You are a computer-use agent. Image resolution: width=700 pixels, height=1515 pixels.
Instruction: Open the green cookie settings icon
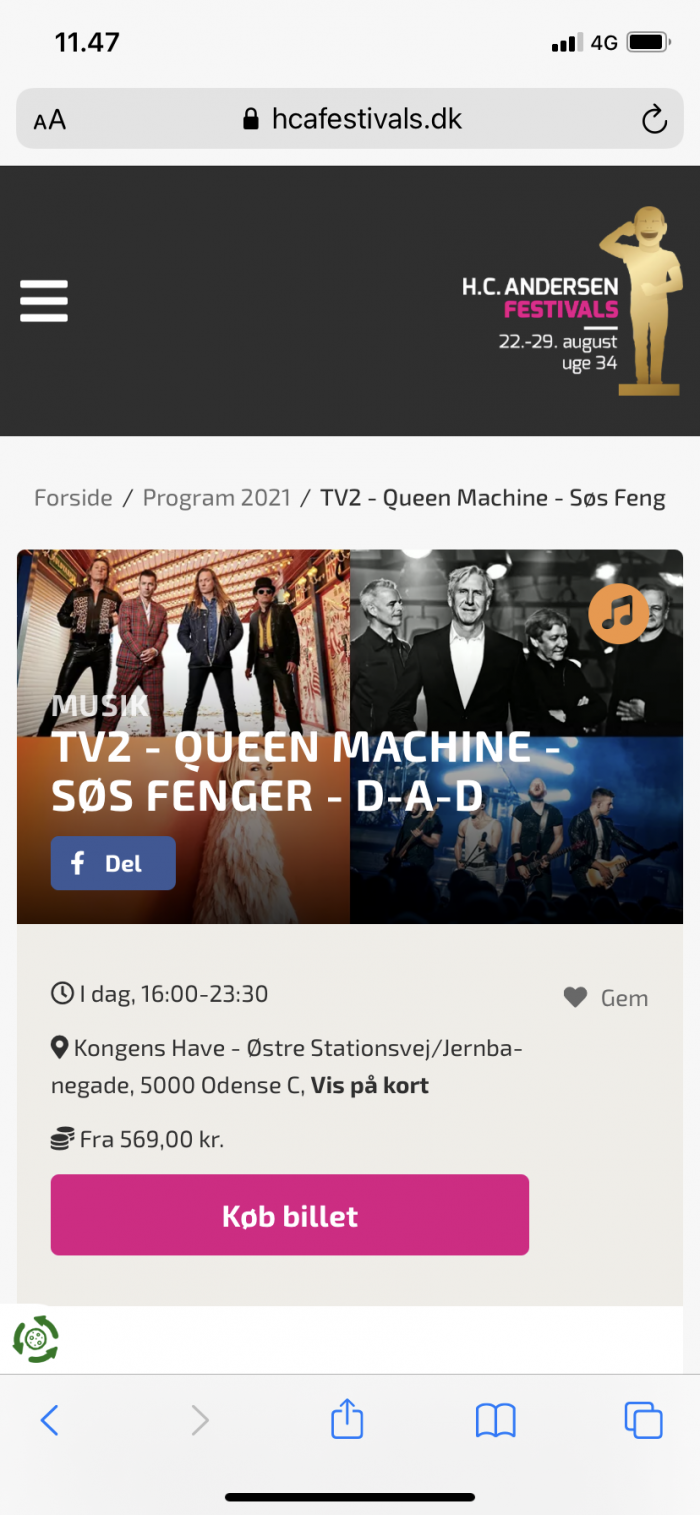pos(36,1339)
